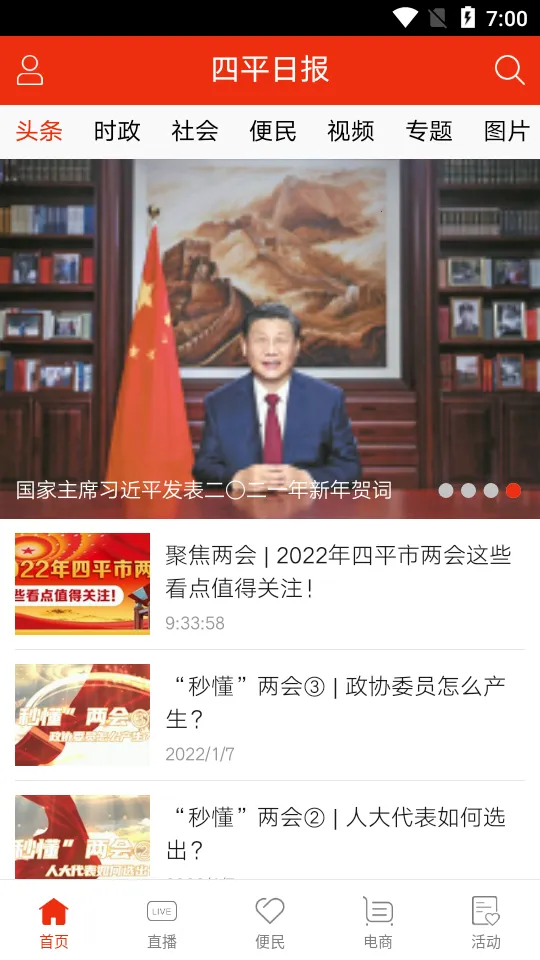Switch to the 社会 tab
This screenshot has width=540, height=960.
[x=195, y=131]
